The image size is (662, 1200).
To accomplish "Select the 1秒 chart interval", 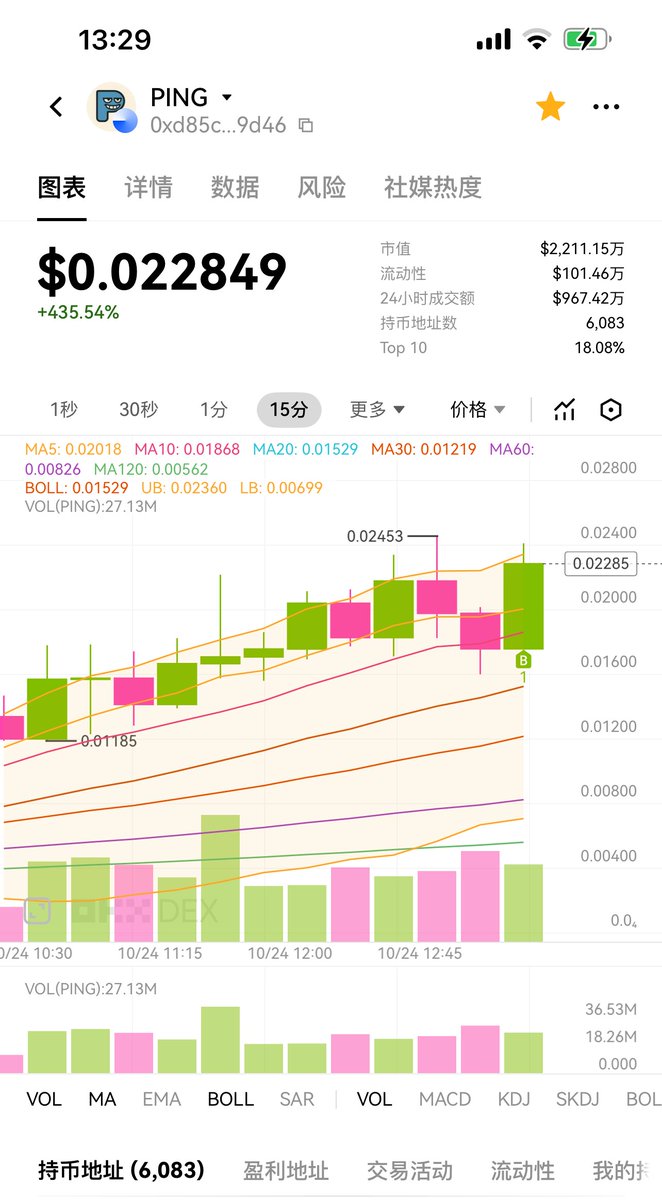I will click(64, 409).
